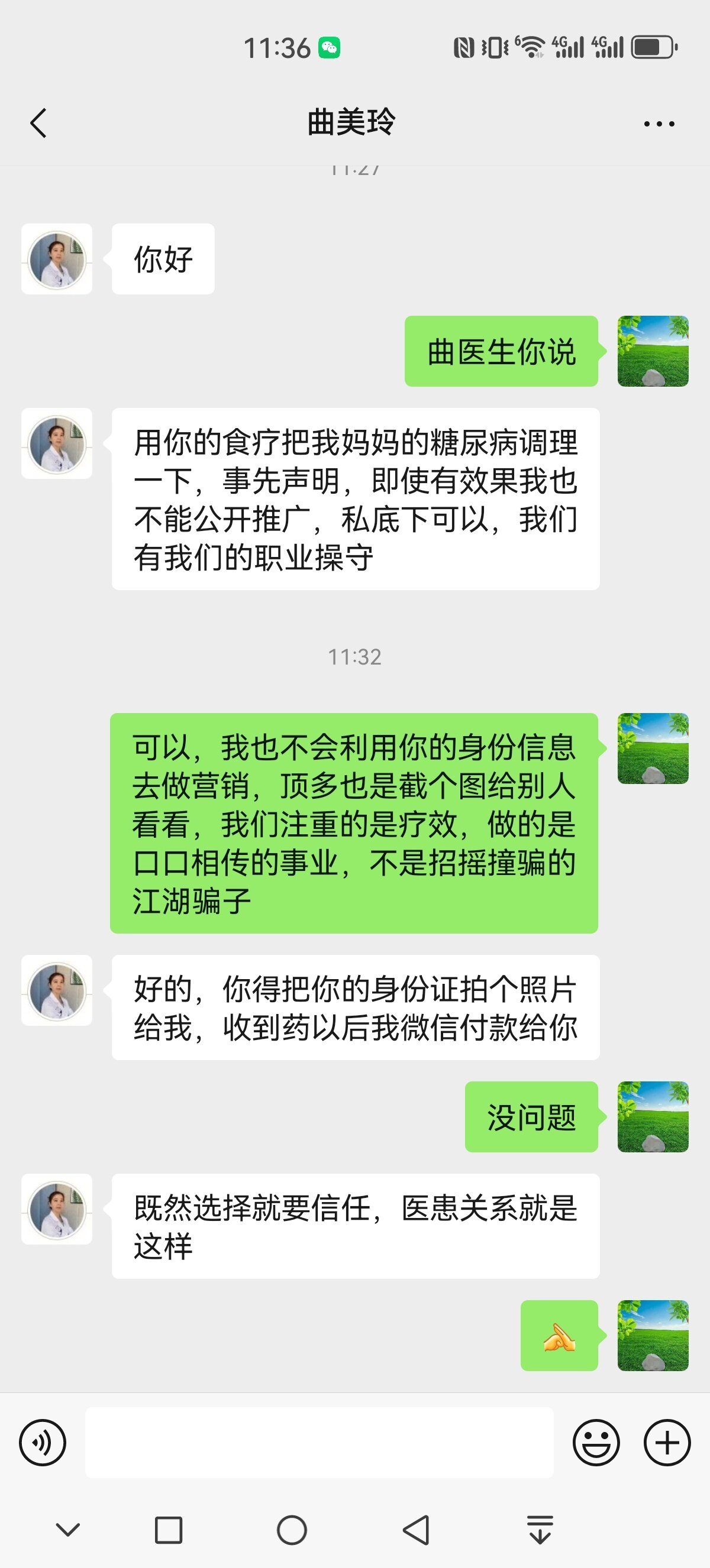Pull down notifications via arrow icon
The height and width of the screenshot is (1568, 710).
point(540,1530)
